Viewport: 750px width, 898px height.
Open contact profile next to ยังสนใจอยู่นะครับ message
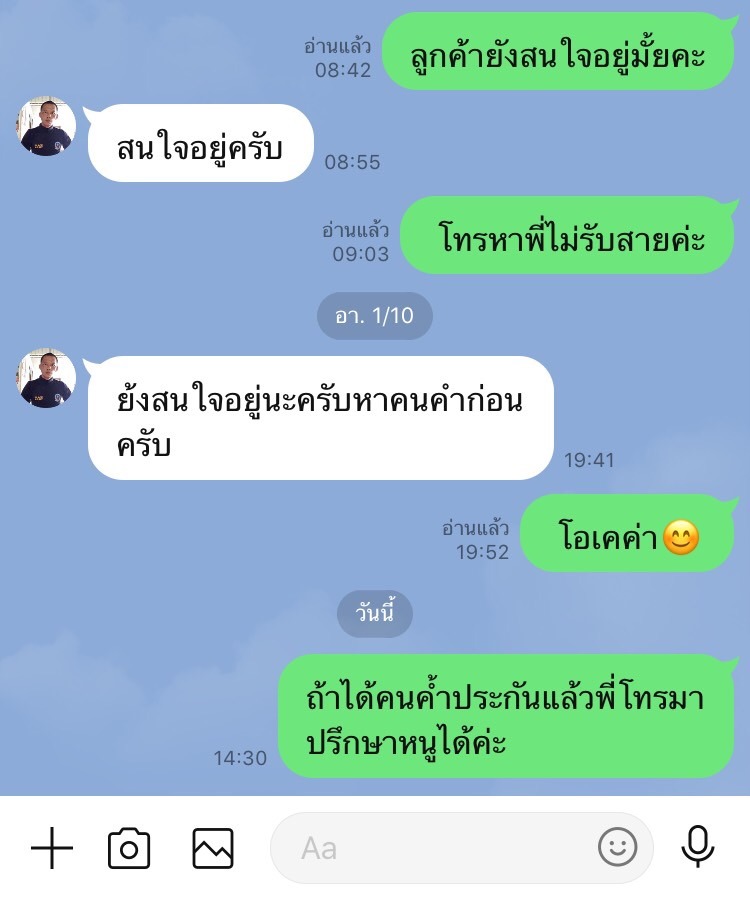[x=47, y=378]
